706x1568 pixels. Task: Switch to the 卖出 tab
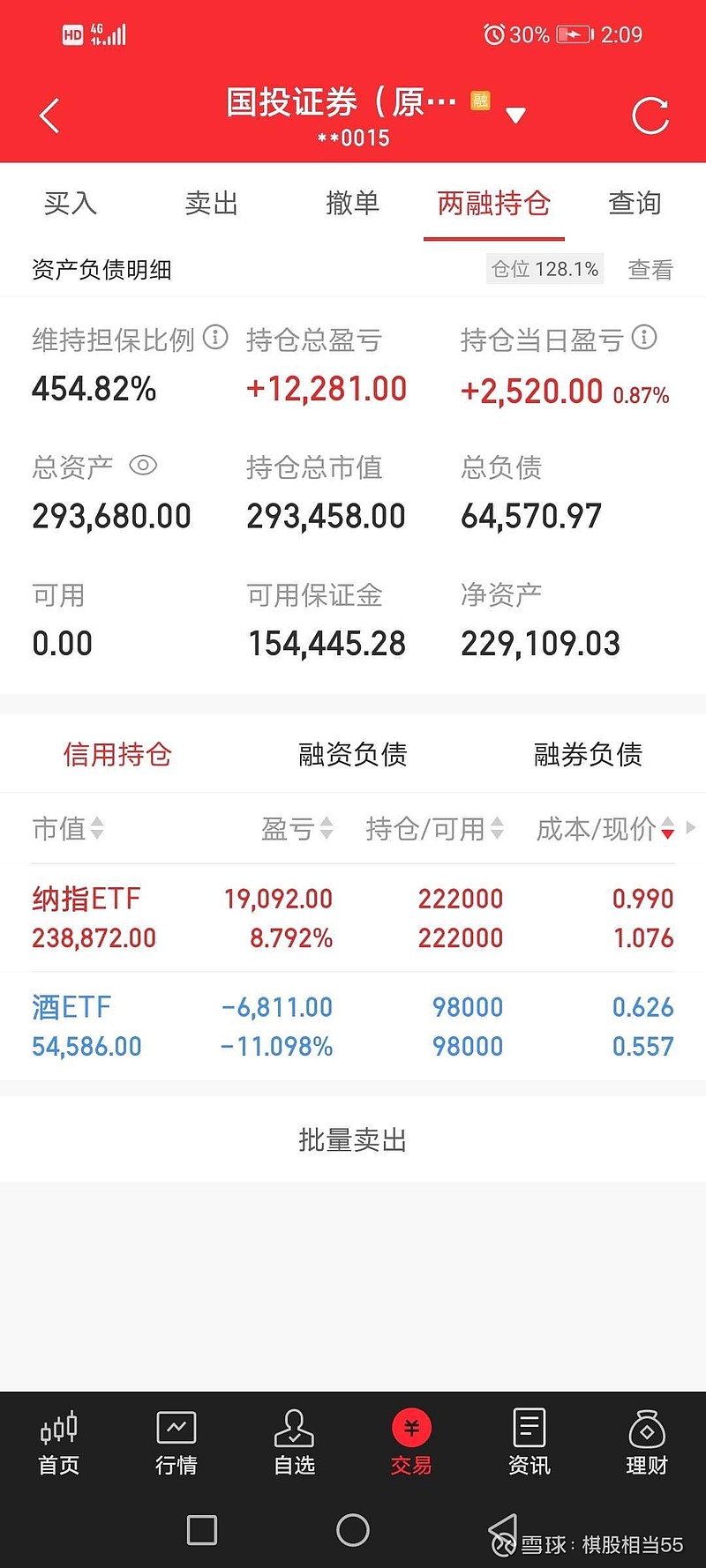[212, 204]
